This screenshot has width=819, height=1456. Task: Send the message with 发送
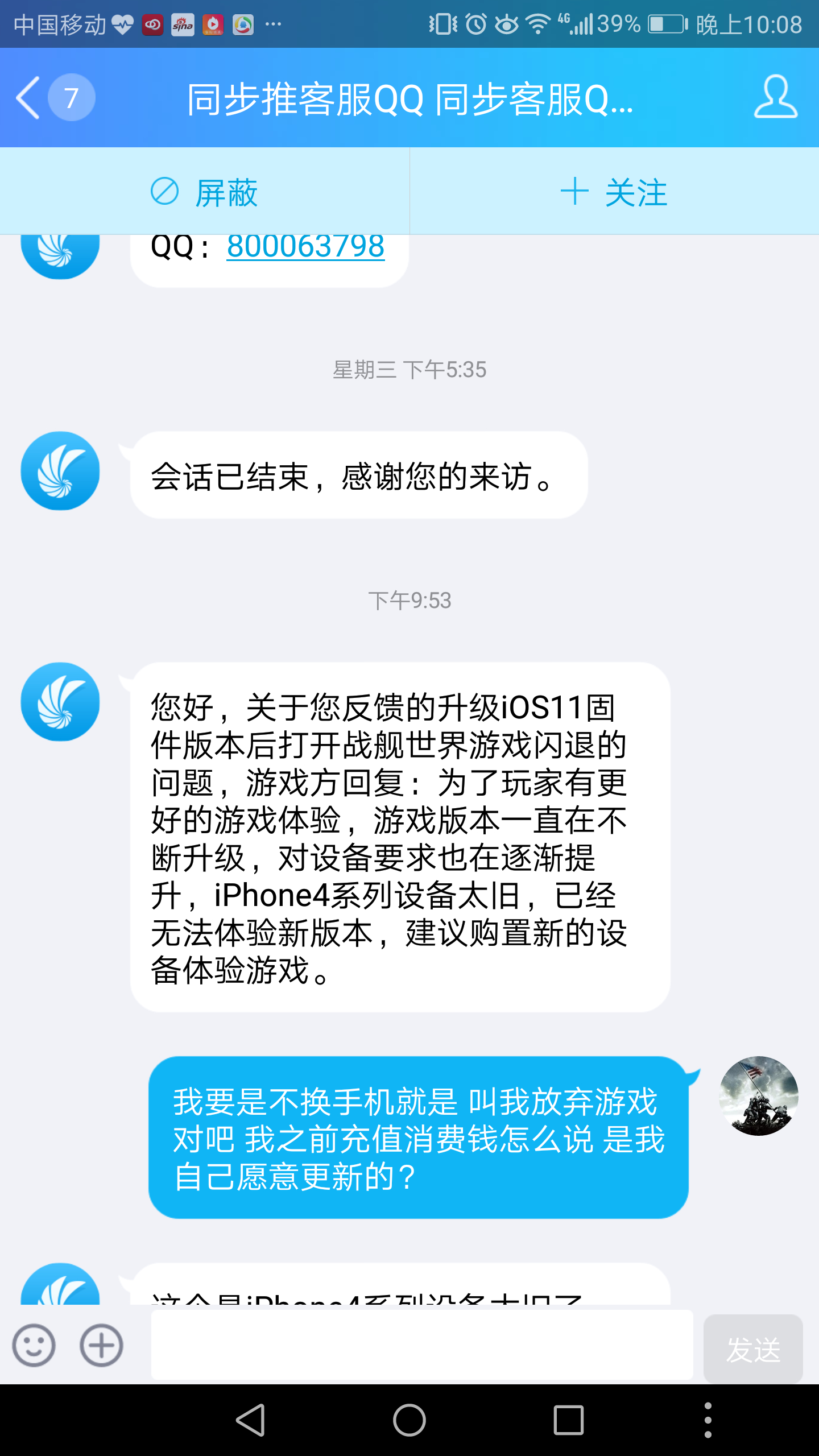[x=752, y=1349]
